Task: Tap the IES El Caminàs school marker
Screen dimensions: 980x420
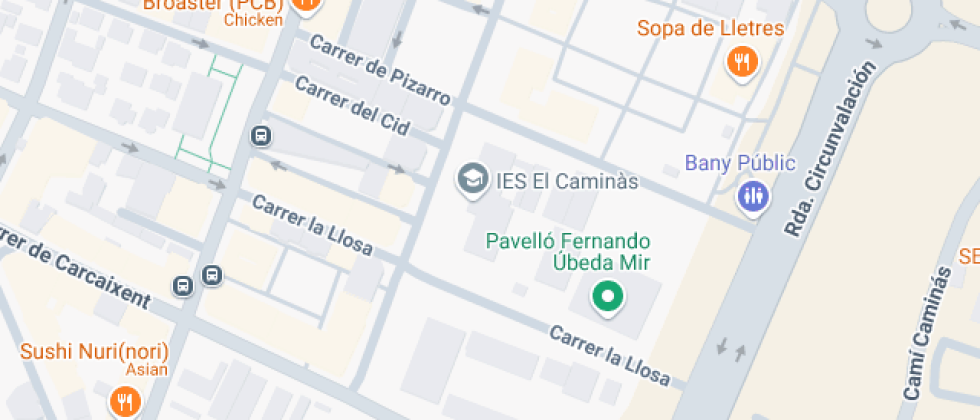Action: (470, 181)
